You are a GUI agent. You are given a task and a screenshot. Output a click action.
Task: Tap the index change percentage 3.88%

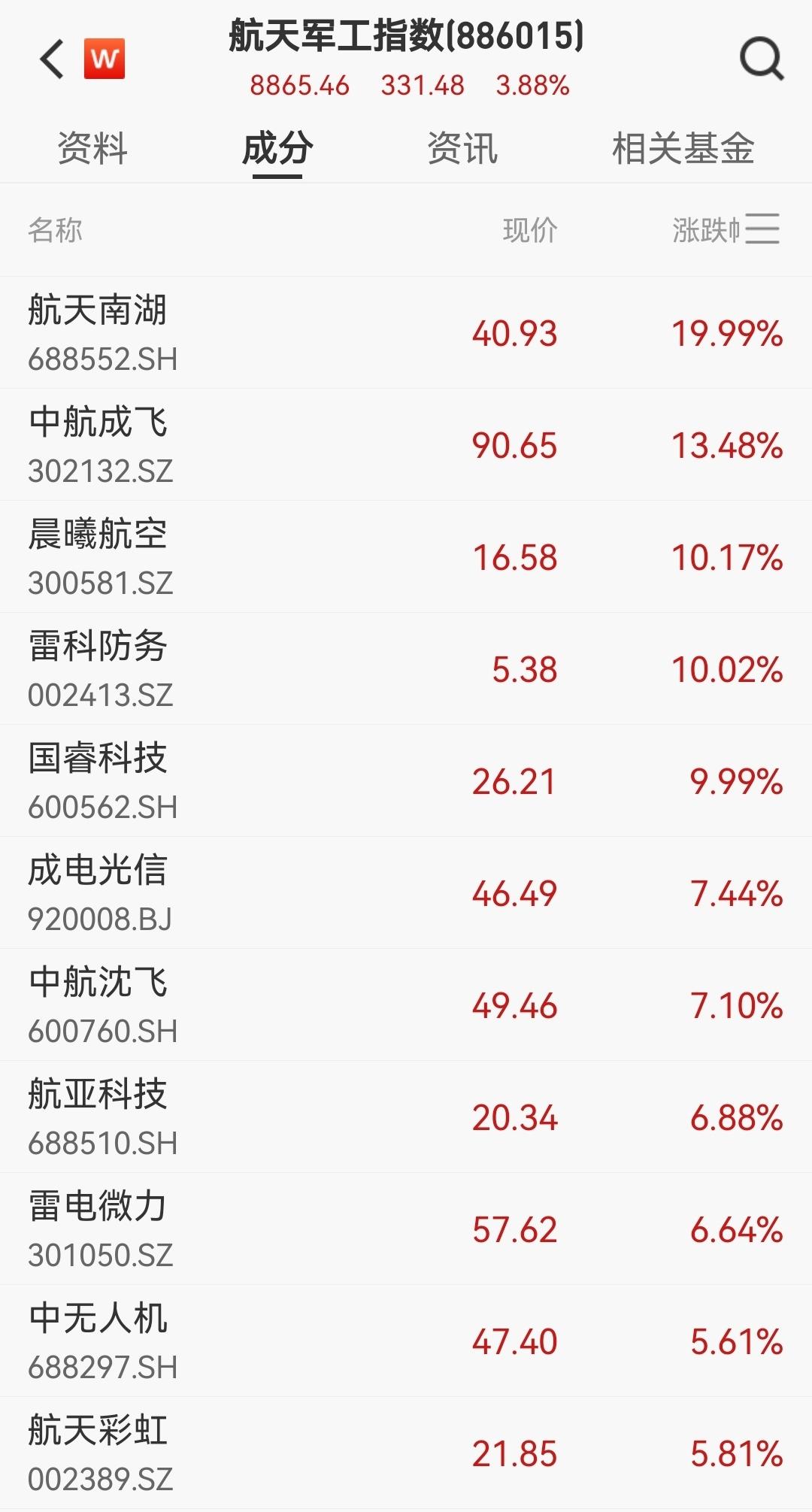[x=531, y=86]
